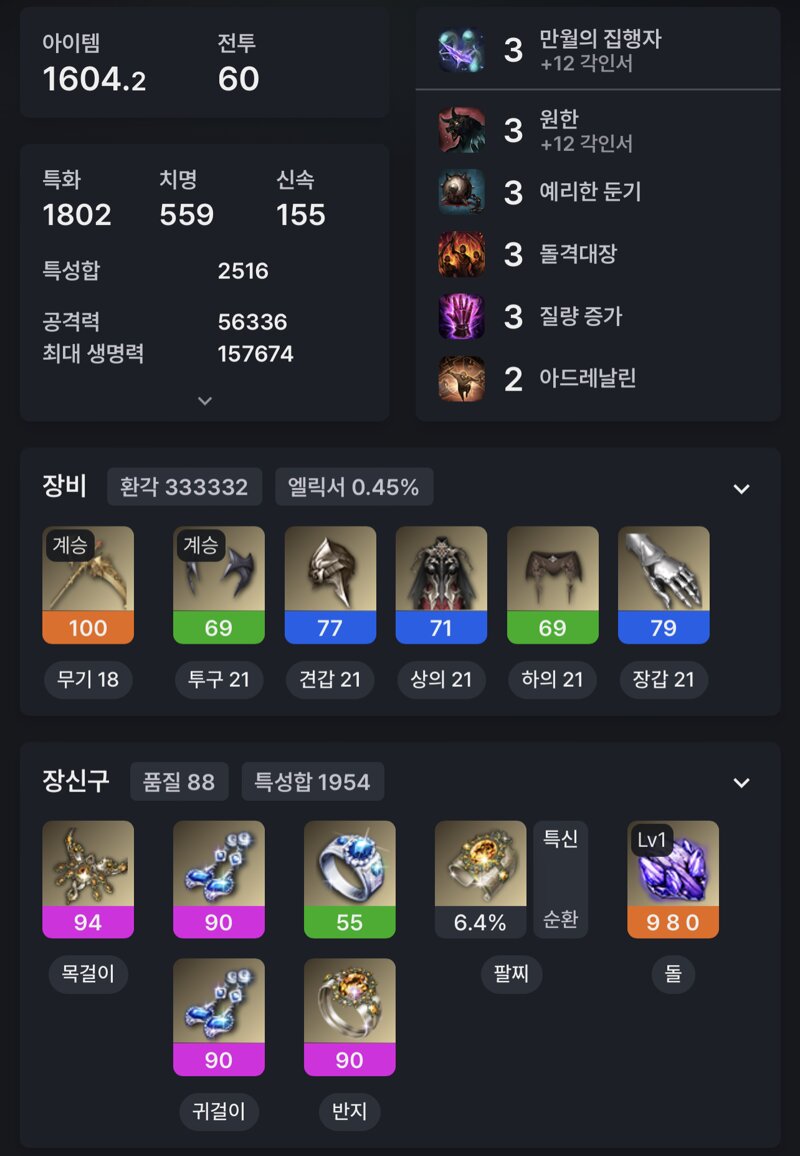The image size is (800, 1156).
Task: Open the ring with quality 55
Action: click(x=349, y=878)
